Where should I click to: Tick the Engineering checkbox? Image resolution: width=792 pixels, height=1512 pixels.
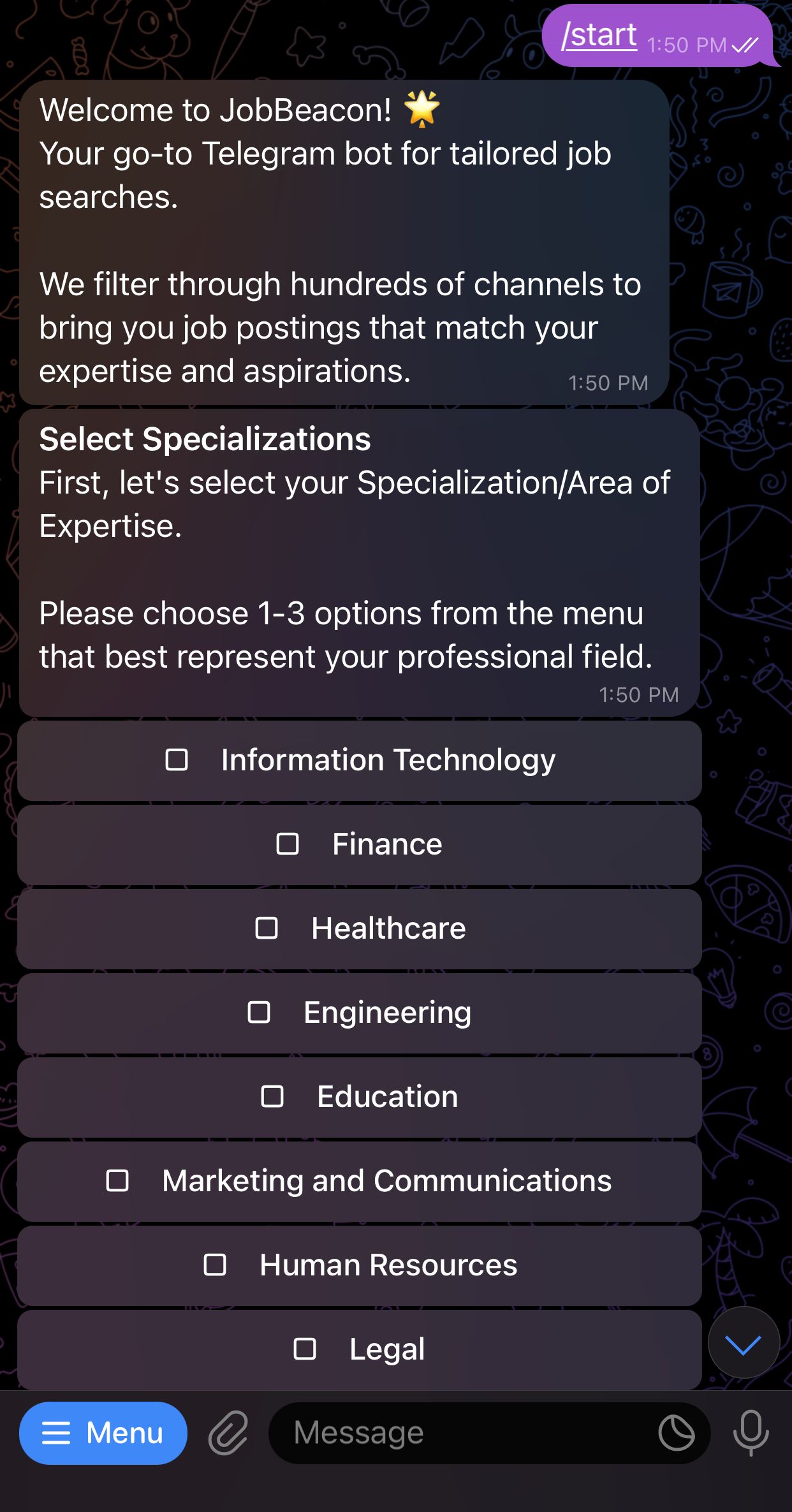[260, 1012]
